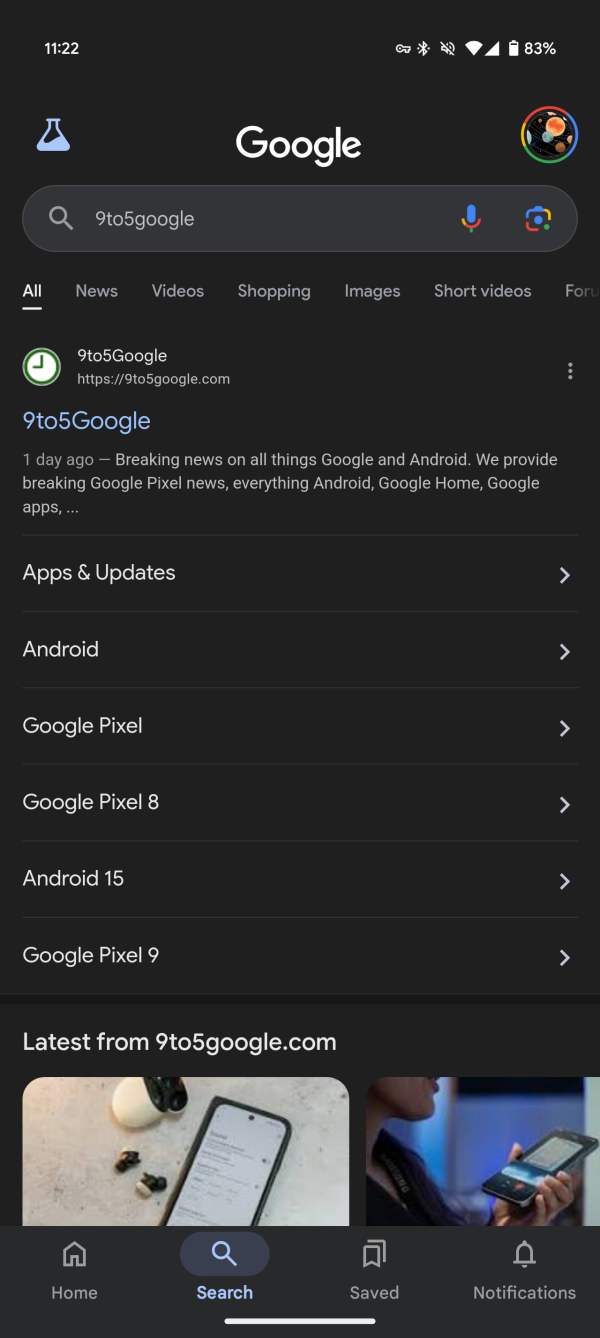Switch to the Short videos tab
The image size is (600, 1338).
click(x=482, y=291)
